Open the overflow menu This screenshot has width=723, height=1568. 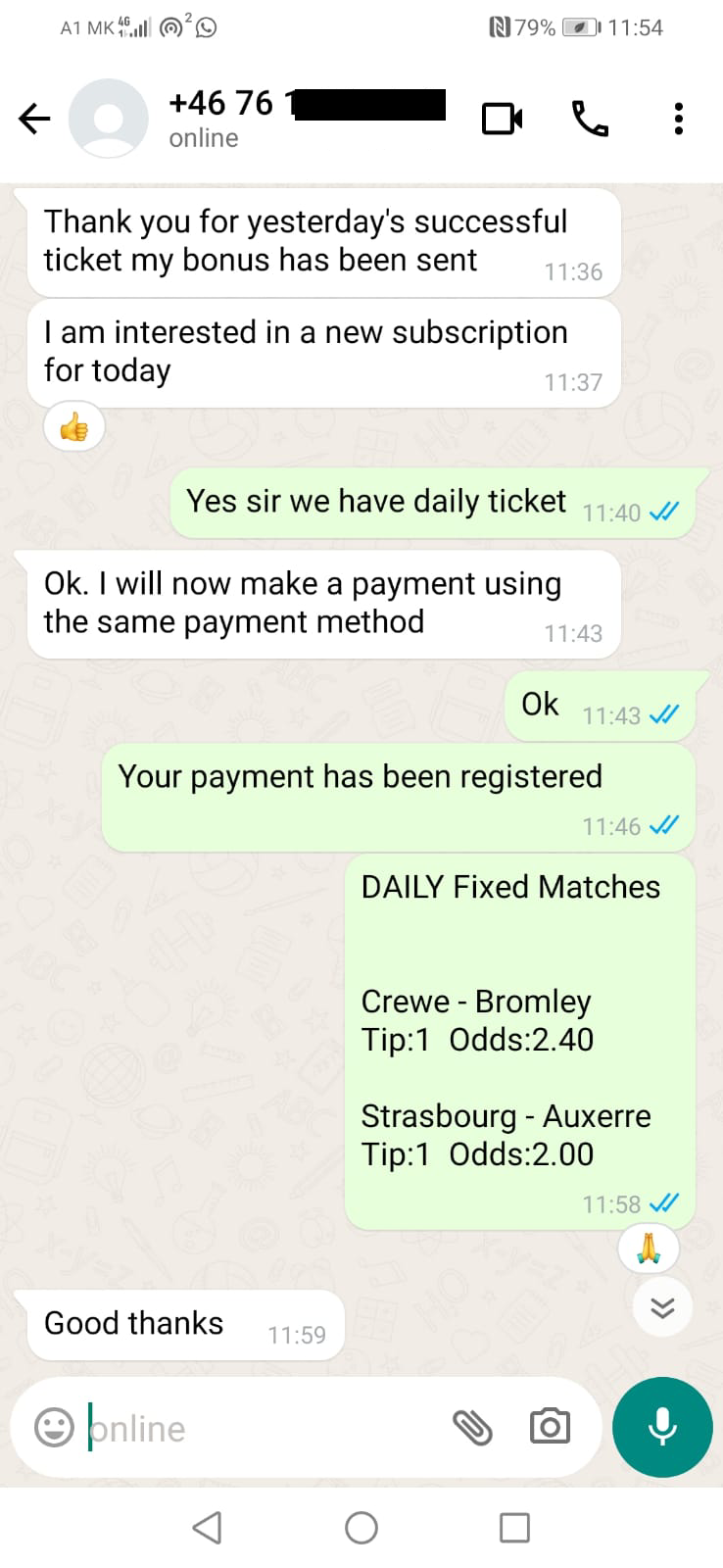coord(678,120)
